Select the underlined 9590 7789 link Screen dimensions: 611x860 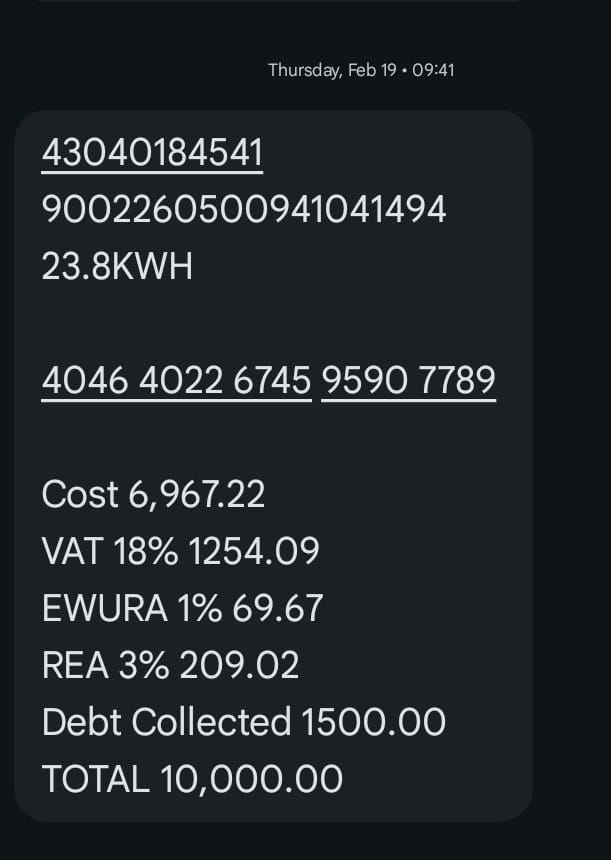coord(408,381)
